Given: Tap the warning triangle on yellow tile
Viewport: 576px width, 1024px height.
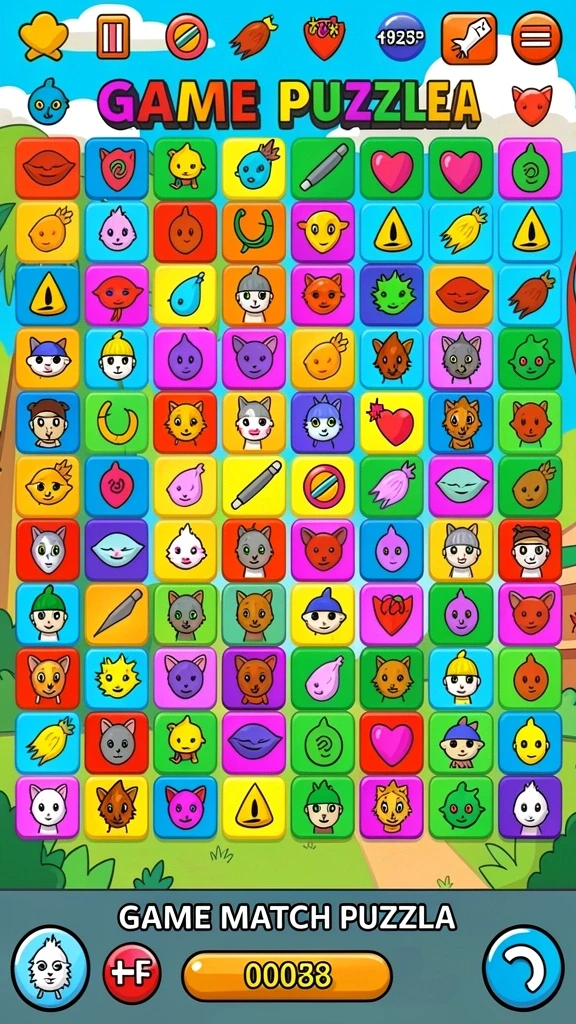Looking at the screenshot, I should tap(254, 808).
